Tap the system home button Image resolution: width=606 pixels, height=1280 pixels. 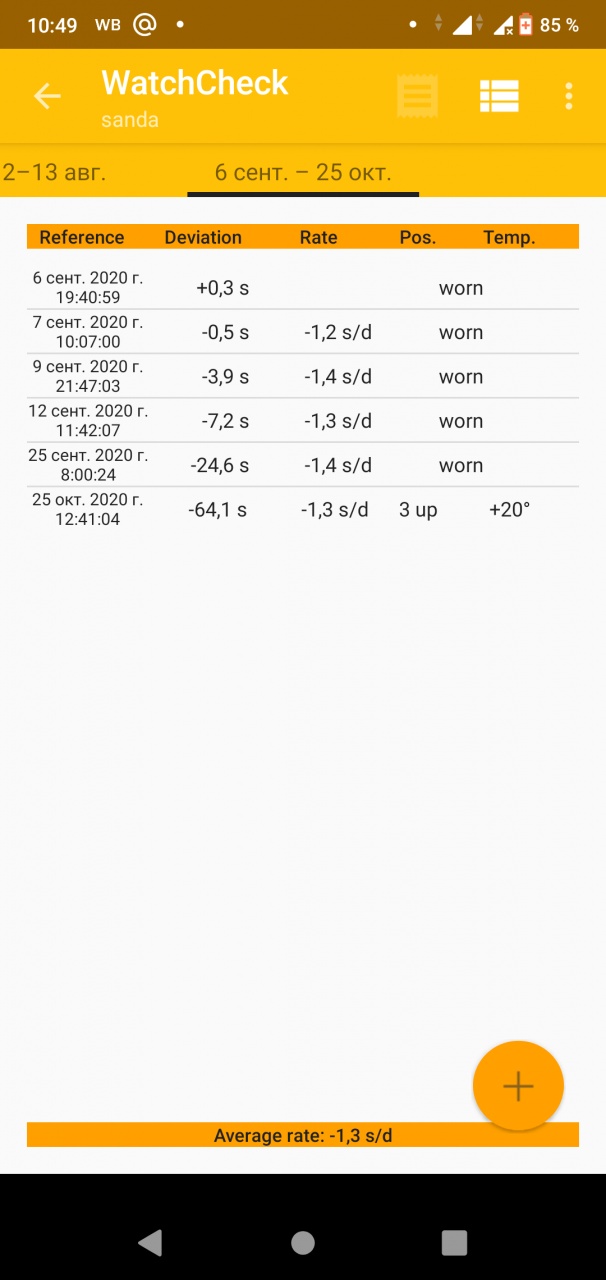303,1242
